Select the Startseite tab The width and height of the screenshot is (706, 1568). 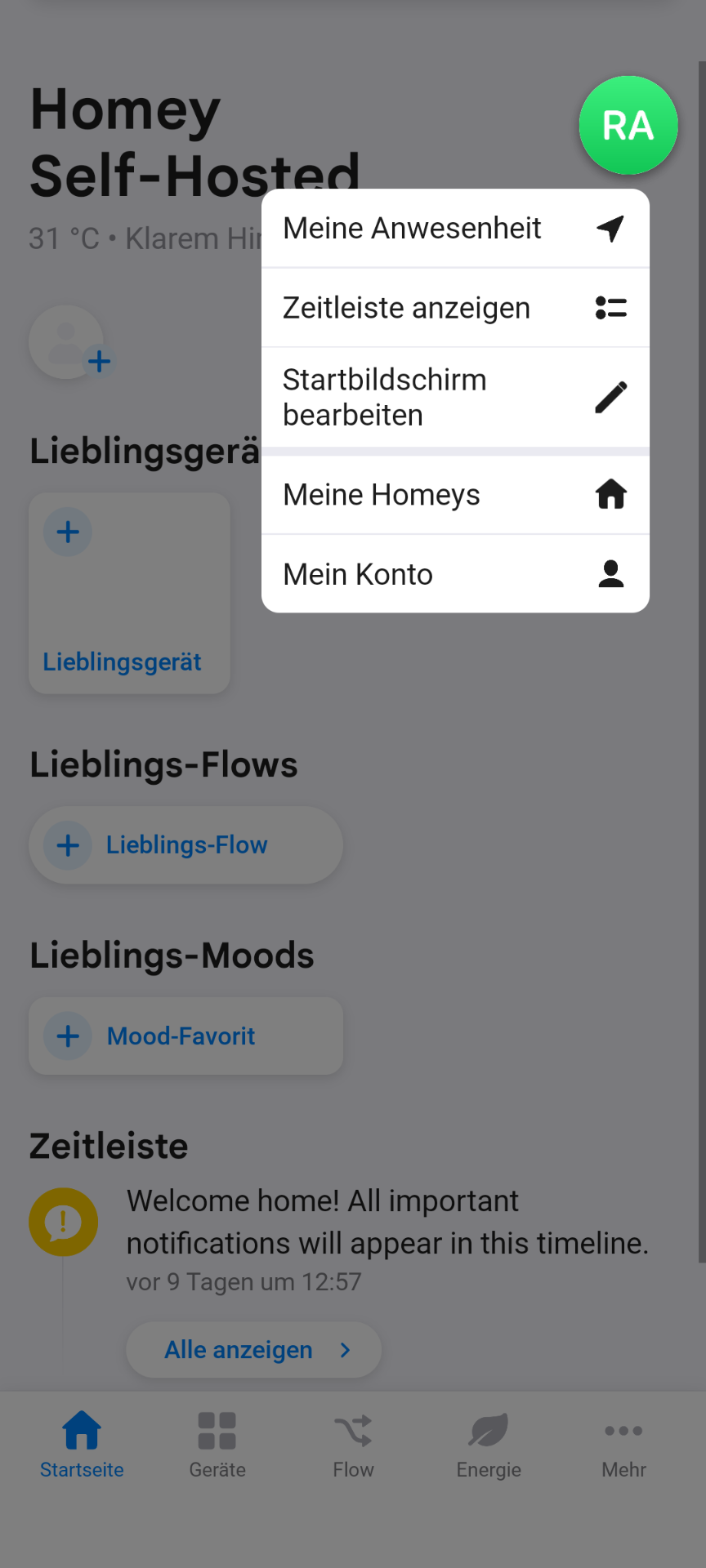(x=82, y=1445)
